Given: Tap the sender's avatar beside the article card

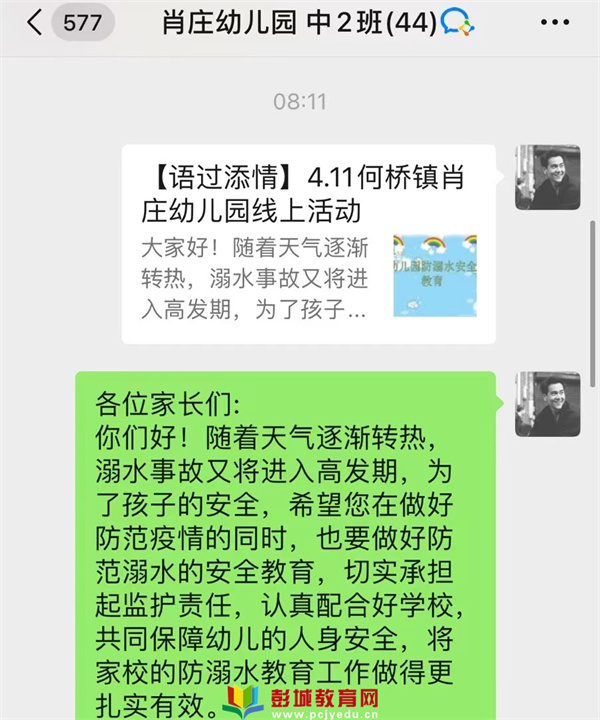Looking at the screenshot, I should [x=547, y=177].
